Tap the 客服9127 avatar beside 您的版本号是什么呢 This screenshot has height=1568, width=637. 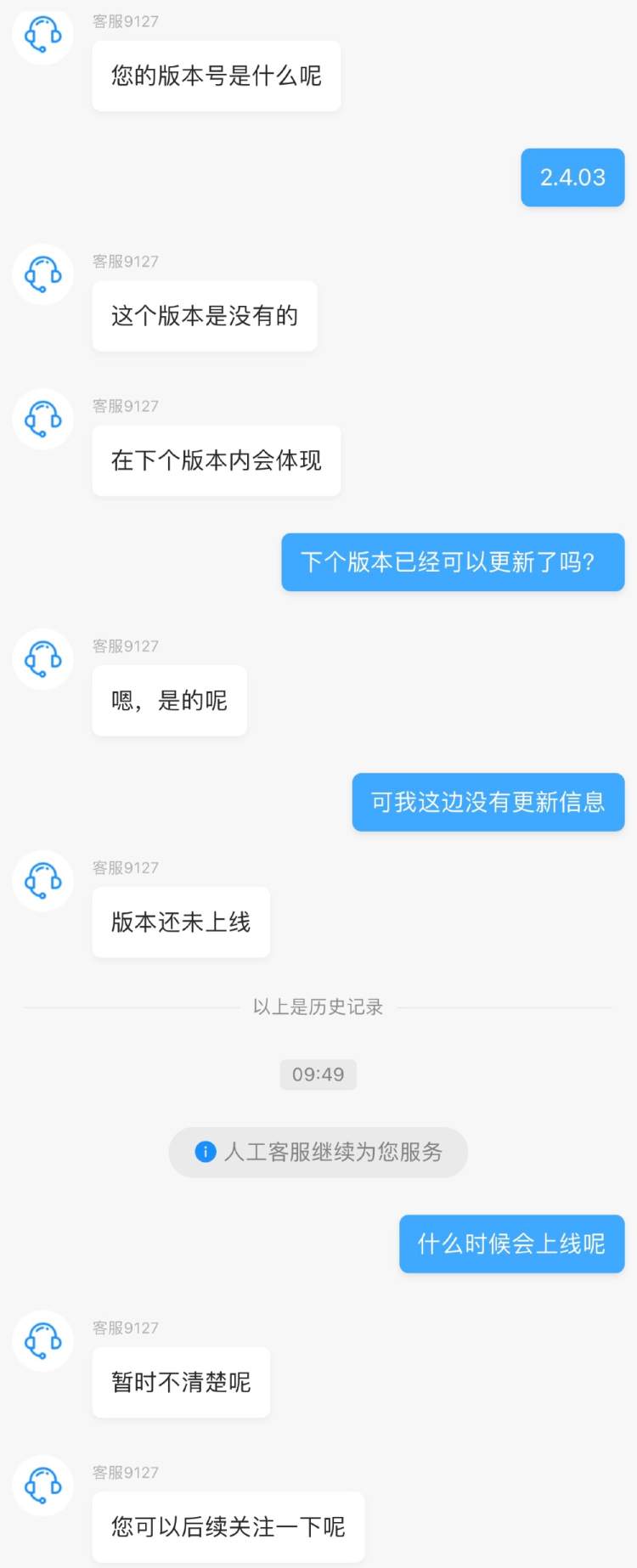click(43, 35)
